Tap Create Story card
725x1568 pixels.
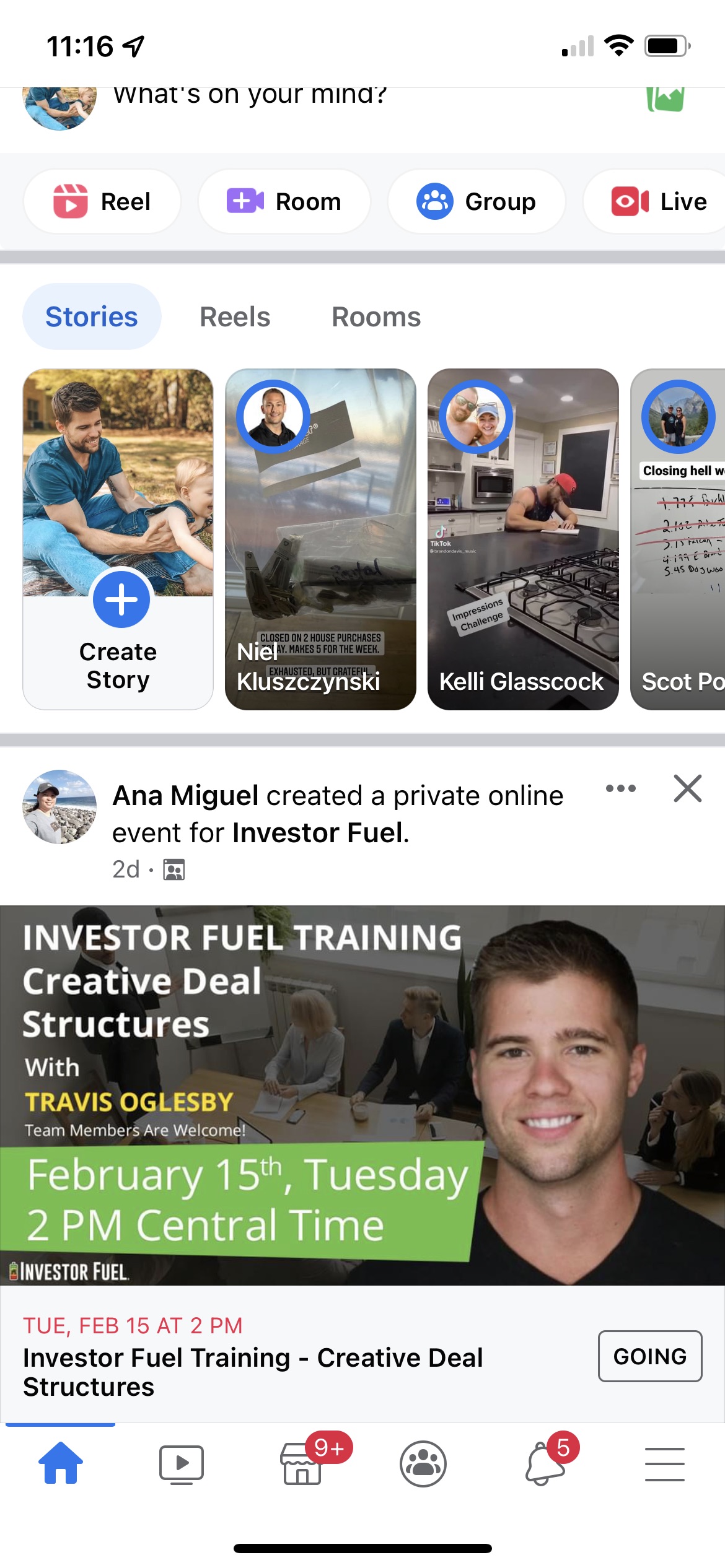[118, 539]
